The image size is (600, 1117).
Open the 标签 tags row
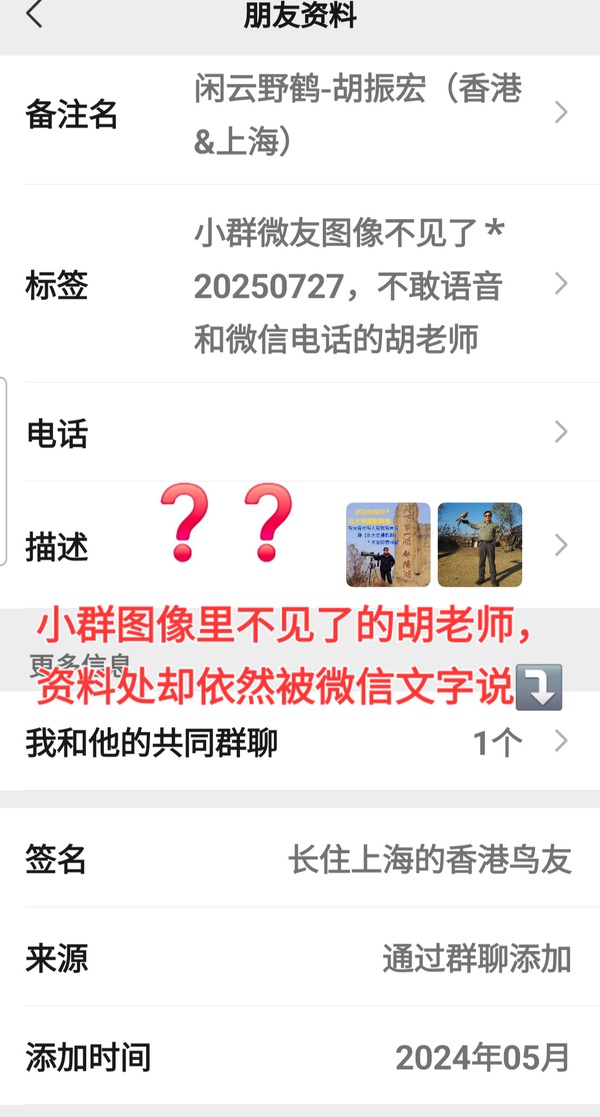pyautogui.click(x=300, y=286)
